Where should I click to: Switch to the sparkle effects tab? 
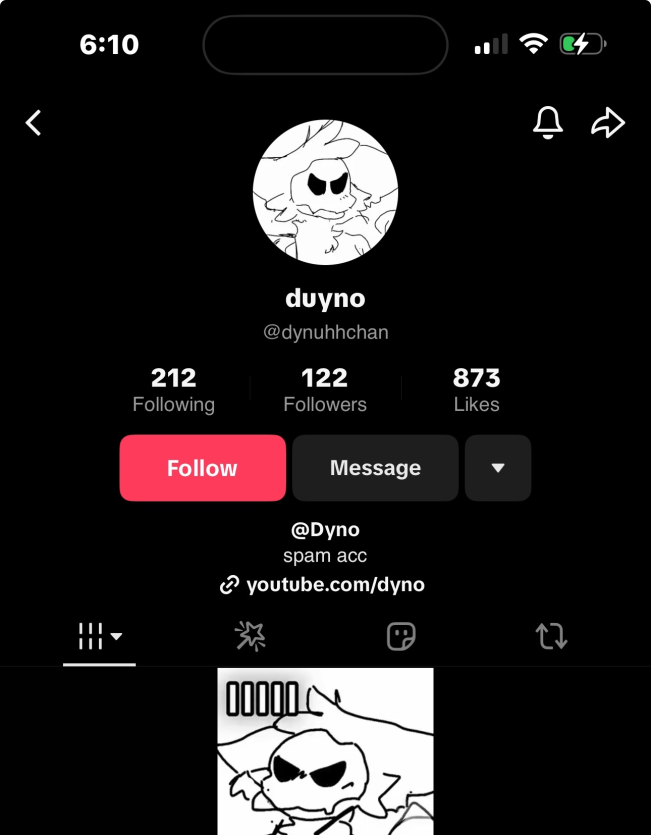pos(250,636)
